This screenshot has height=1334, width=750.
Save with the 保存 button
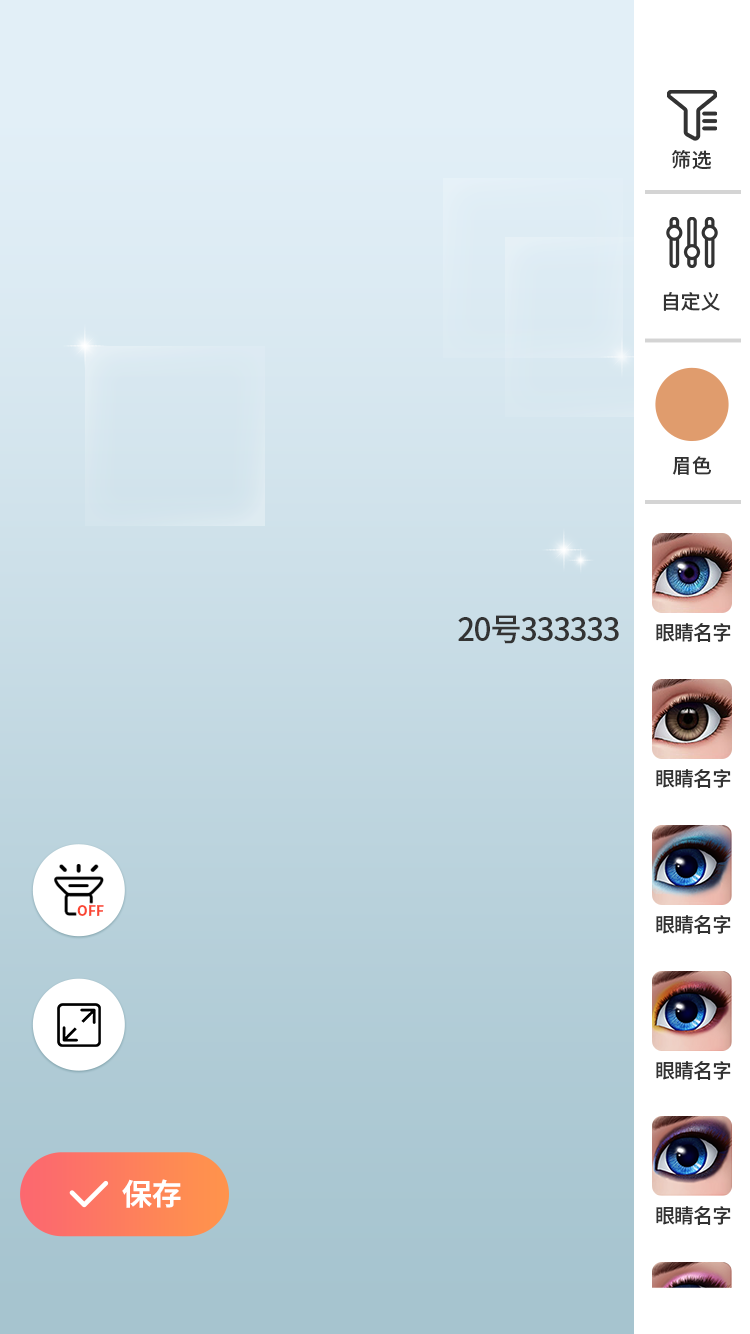click(125, 1194)
